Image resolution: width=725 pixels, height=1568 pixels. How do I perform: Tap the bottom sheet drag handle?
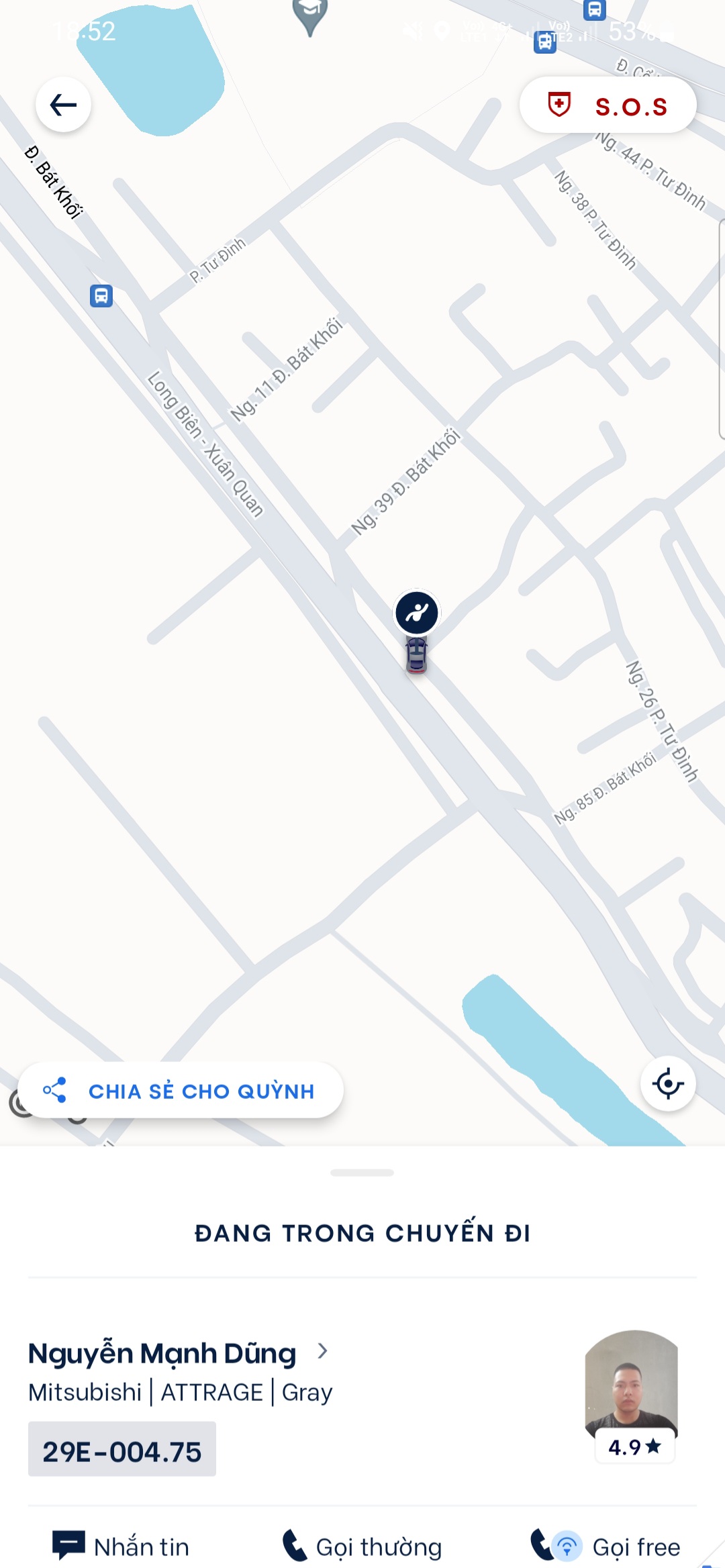point(362,1173)
